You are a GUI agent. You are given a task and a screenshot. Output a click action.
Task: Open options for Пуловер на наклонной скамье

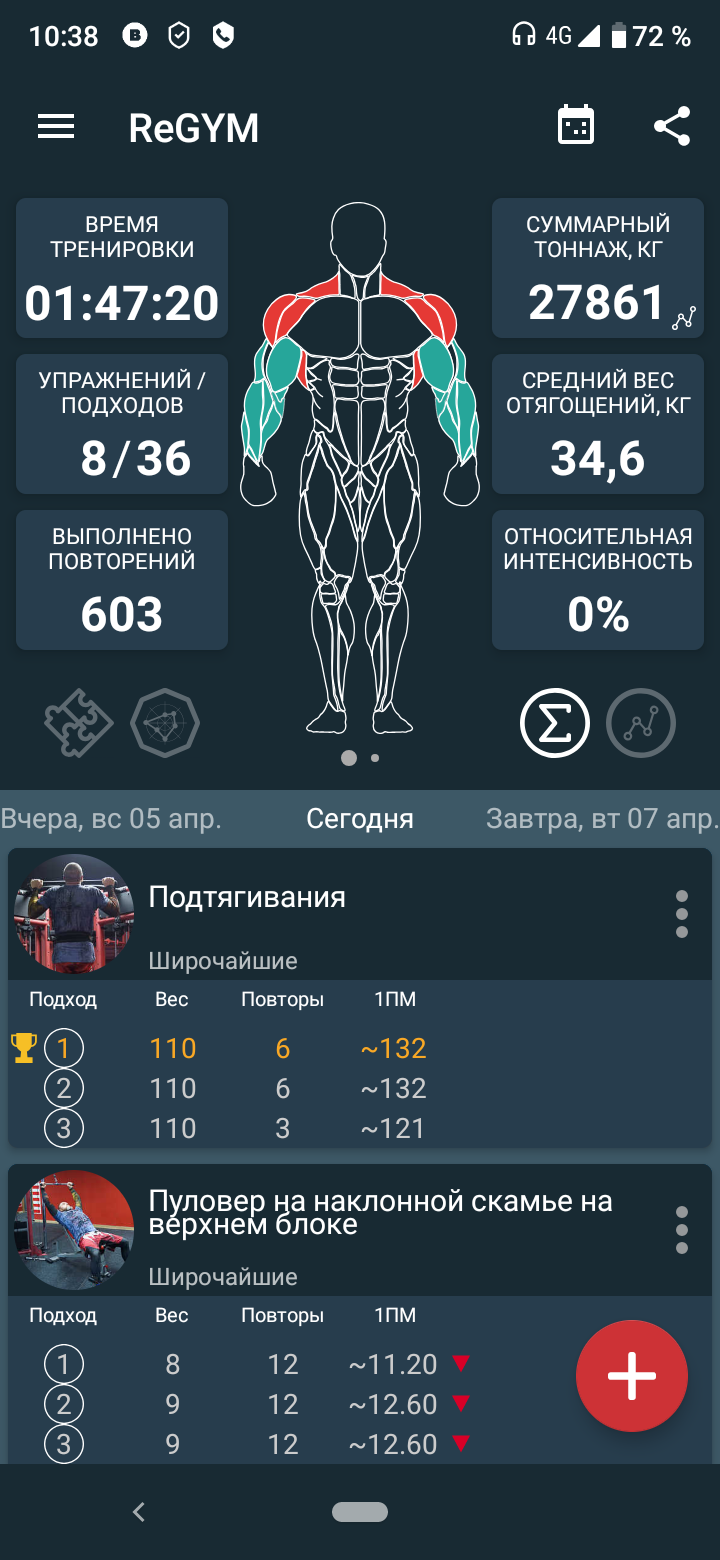point(682,1230)
